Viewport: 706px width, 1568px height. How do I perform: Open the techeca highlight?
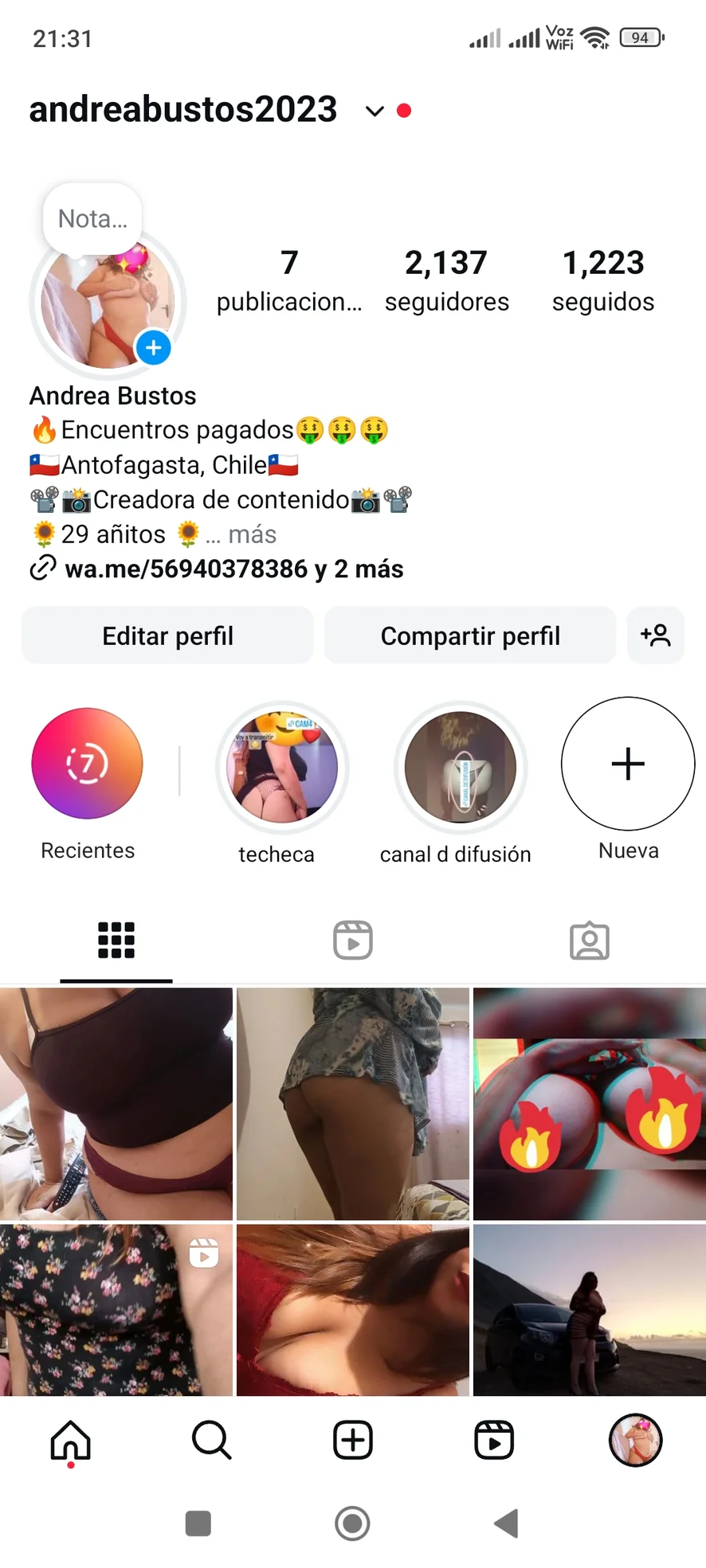click(282, 768)
